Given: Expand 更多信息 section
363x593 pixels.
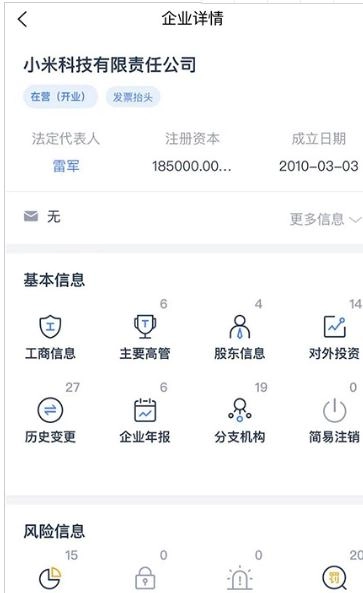Looking at the screenshot, I should tap(325, 219).
